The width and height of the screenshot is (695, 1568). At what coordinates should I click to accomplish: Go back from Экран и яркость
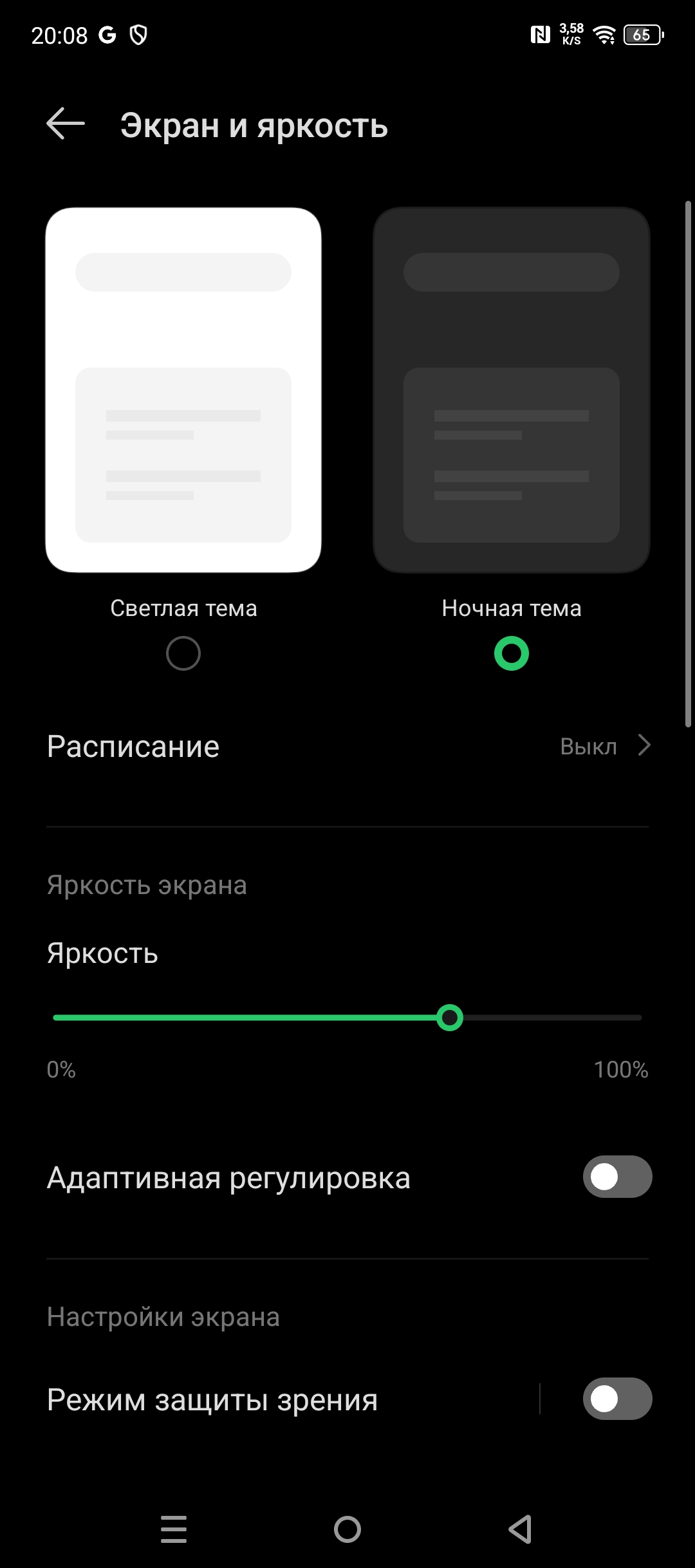pos(66,124)
